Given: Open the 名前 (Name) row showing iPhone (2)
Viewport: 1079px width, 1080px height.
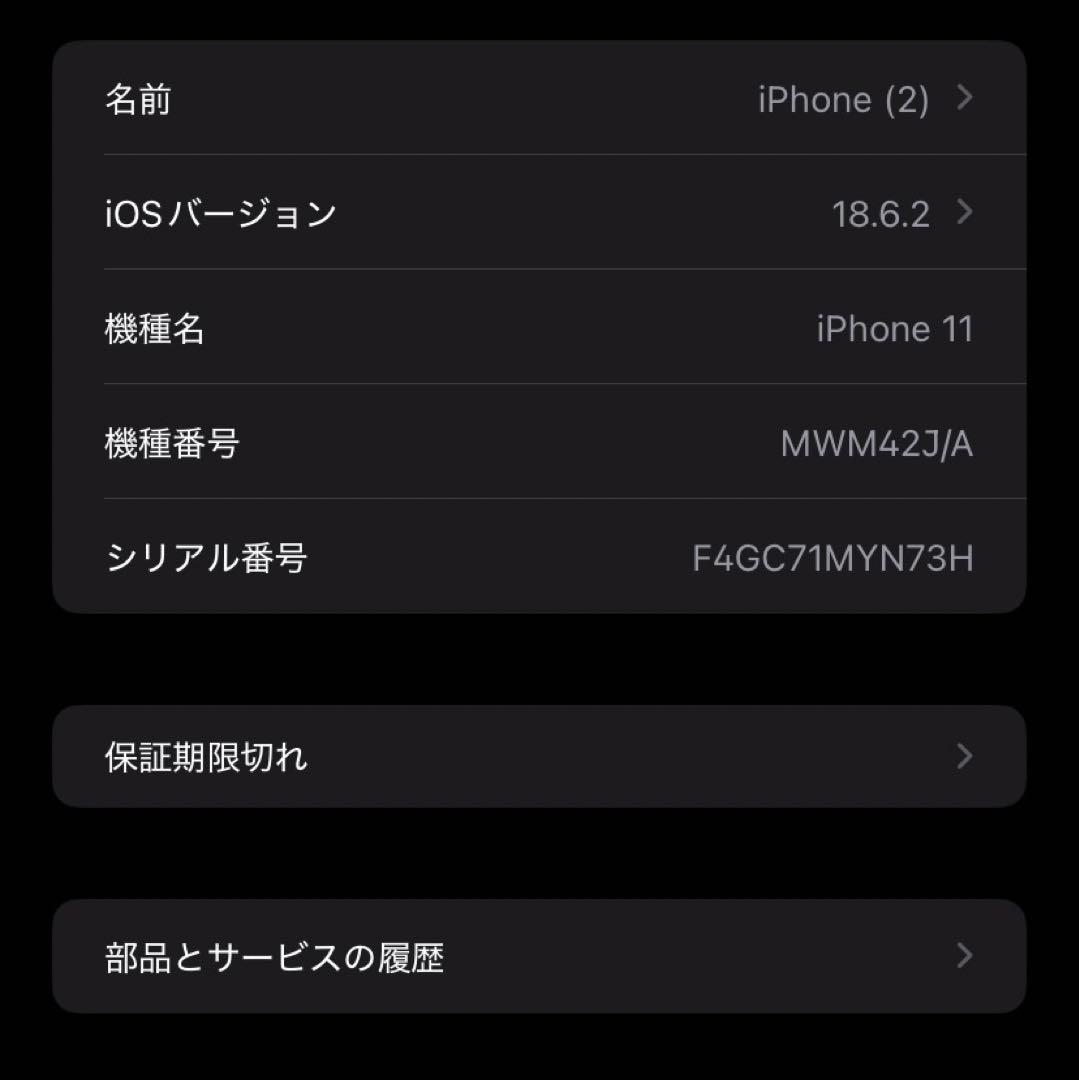Looking at the screenshot, I should [x=540, y=99].
